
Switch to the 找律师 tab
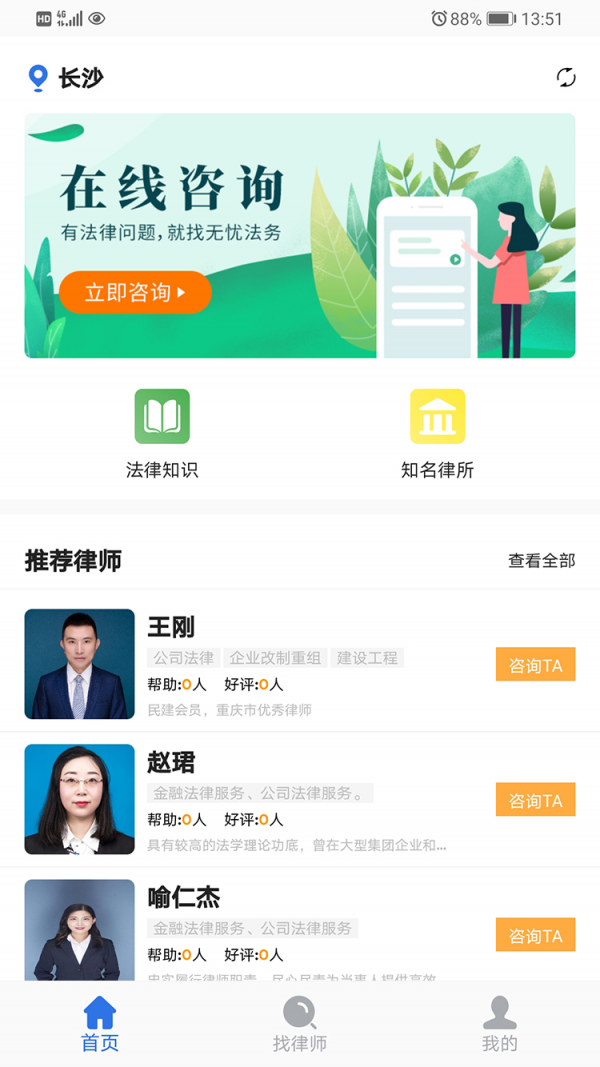tap(300, 1025)
